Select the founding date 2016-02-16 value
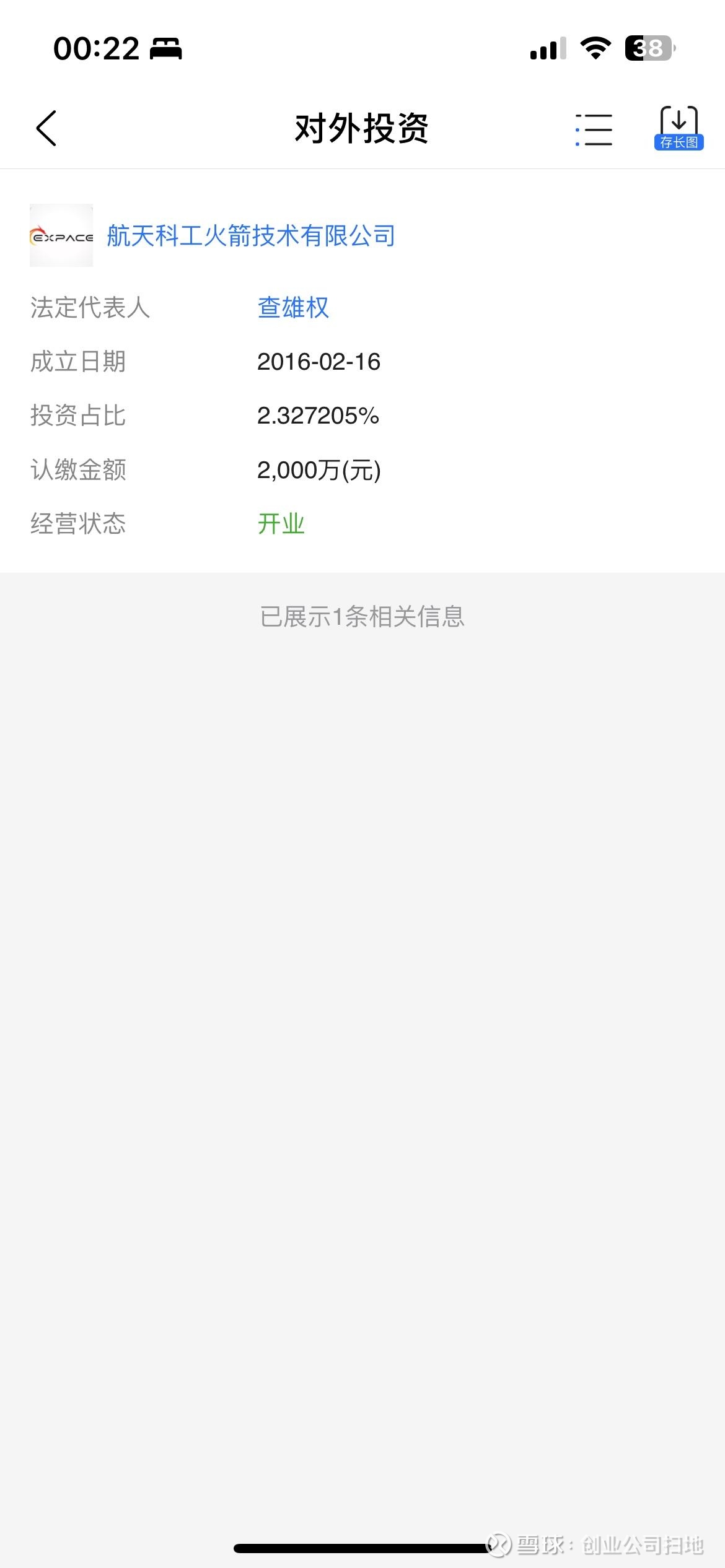Viewport: 725px width, 1568px height. [320, 362]
